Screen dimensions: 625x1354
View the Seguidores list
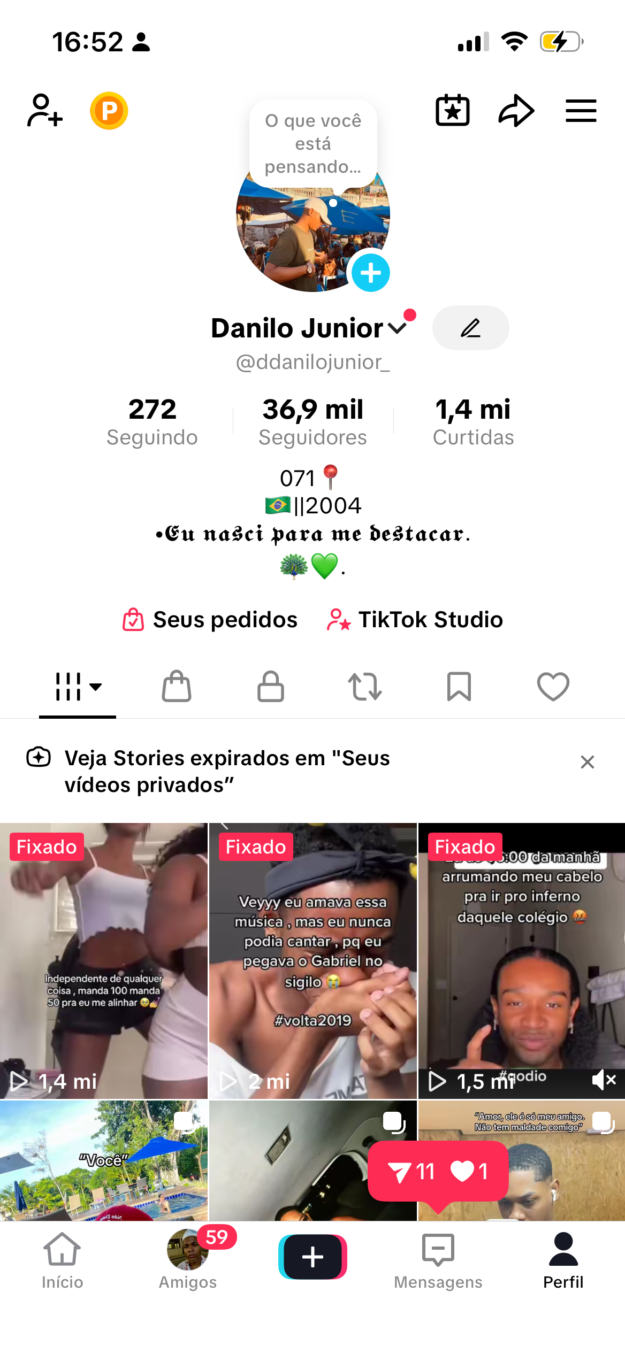pos(313,422)
